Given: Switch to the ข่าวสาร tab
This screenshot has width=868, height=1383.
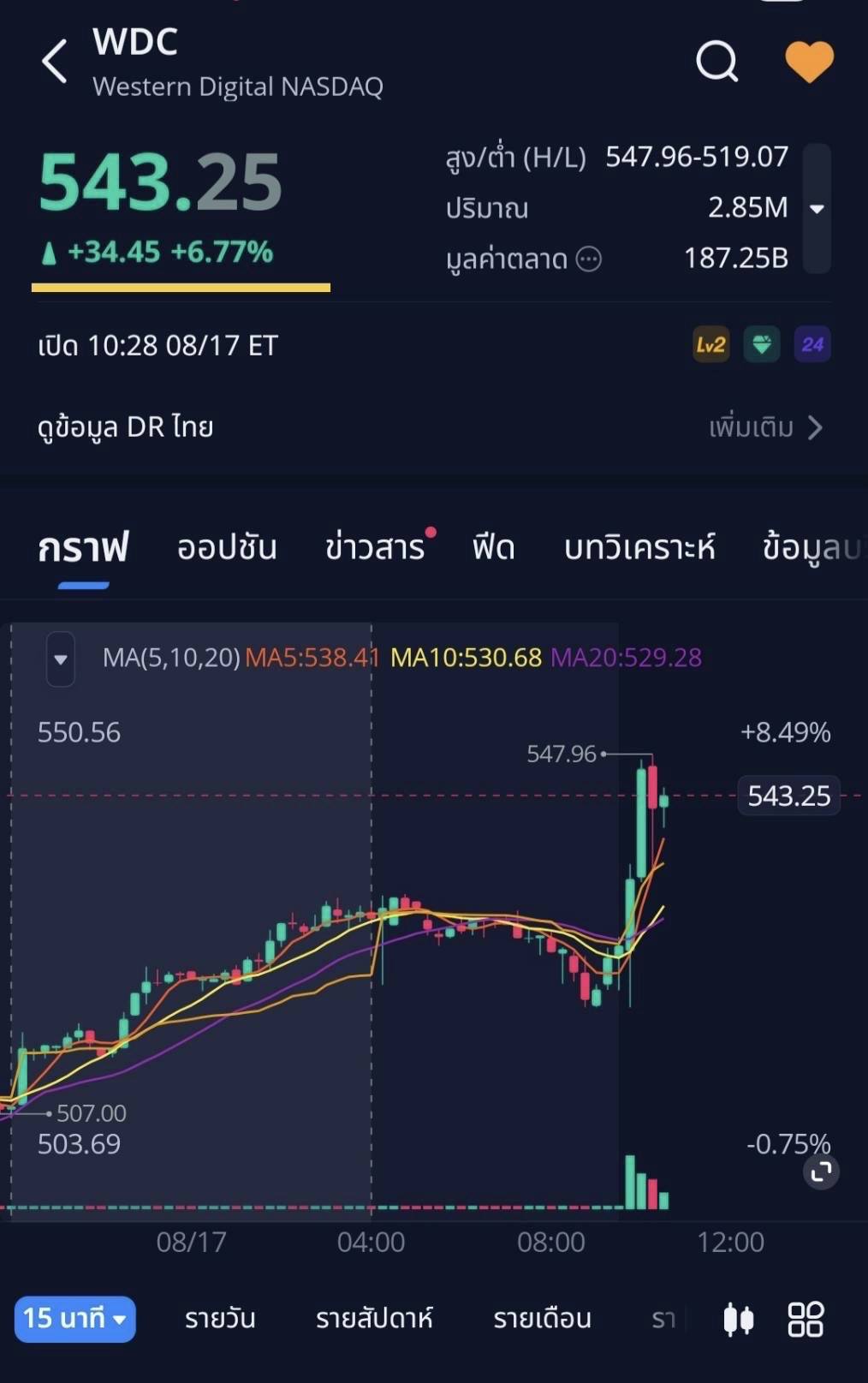Looking at the screenshot, I should tap(375, 547).
